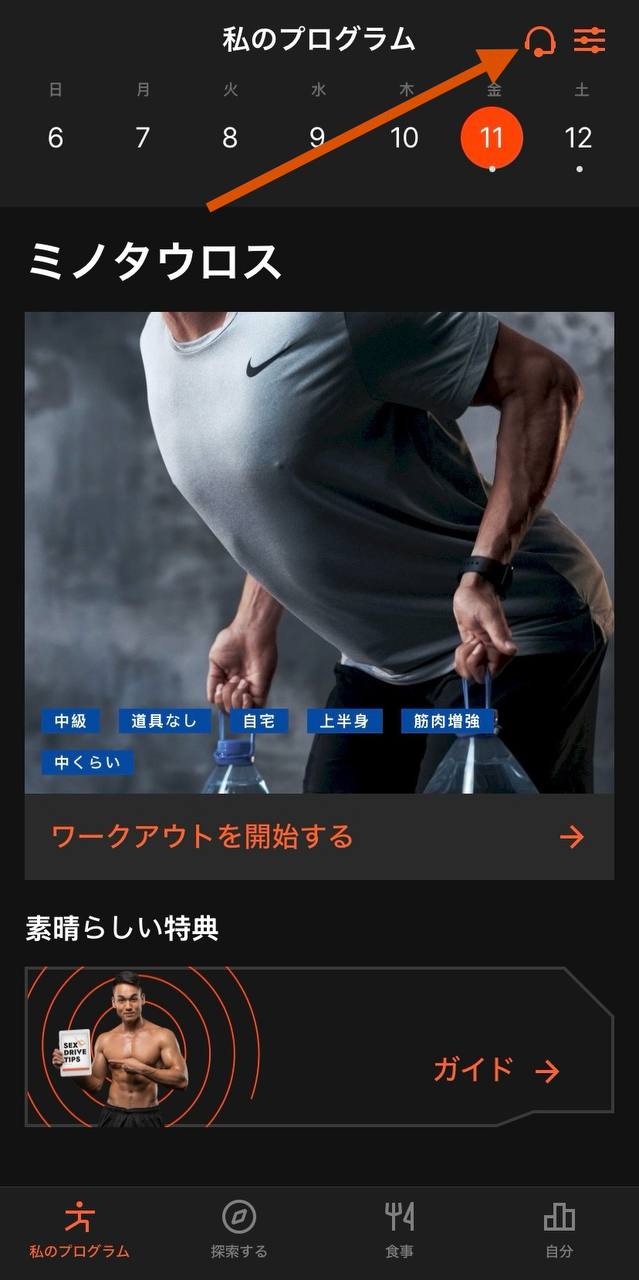Select Saturday the 12th in calendar
This screenshot has height=1280, width=639.
(x=579, y=137)
